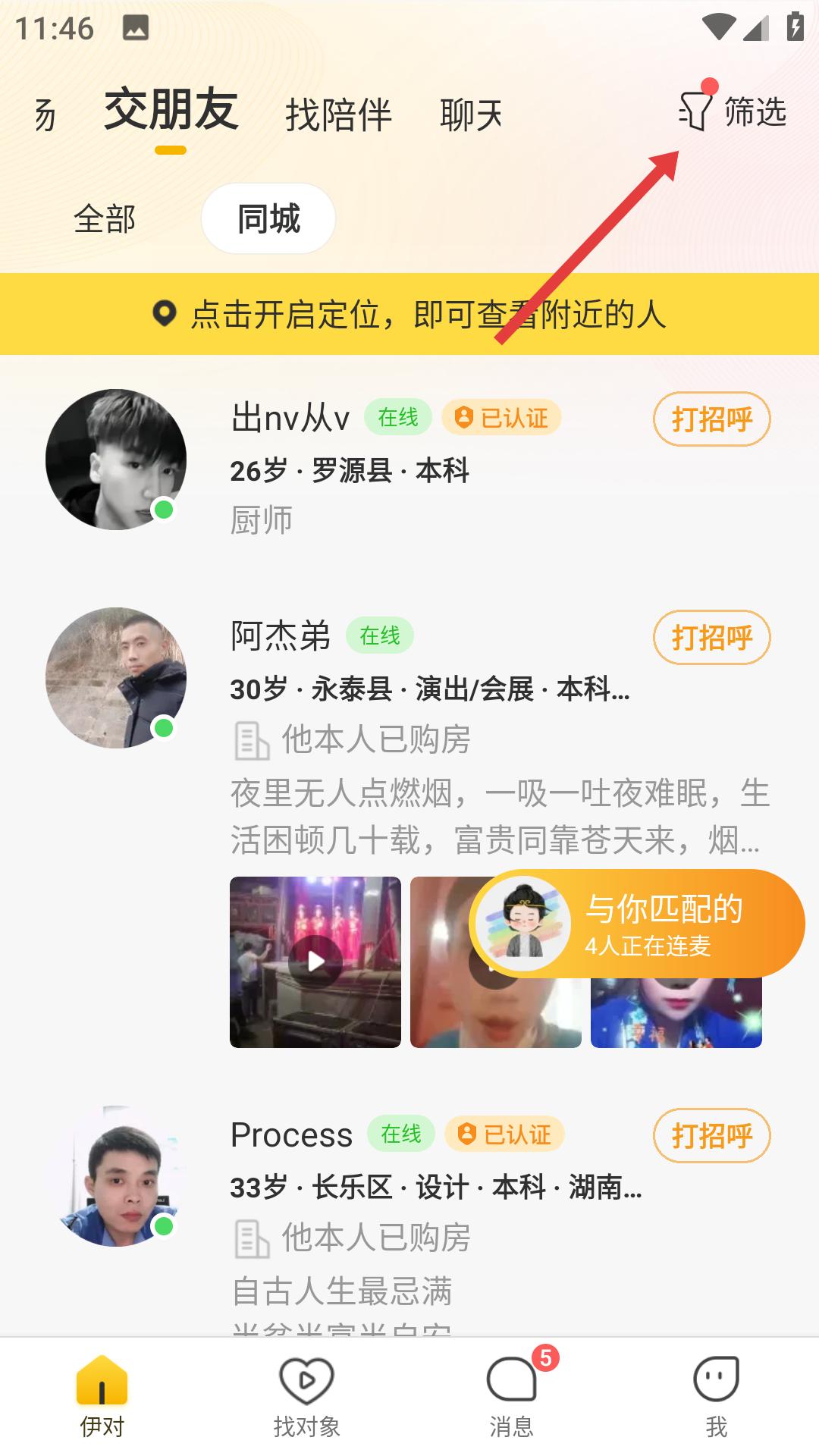This screenshot has width=819, height=1456.
Task: Open the 与你匹配的 matching popup
Action: [665, 906]
